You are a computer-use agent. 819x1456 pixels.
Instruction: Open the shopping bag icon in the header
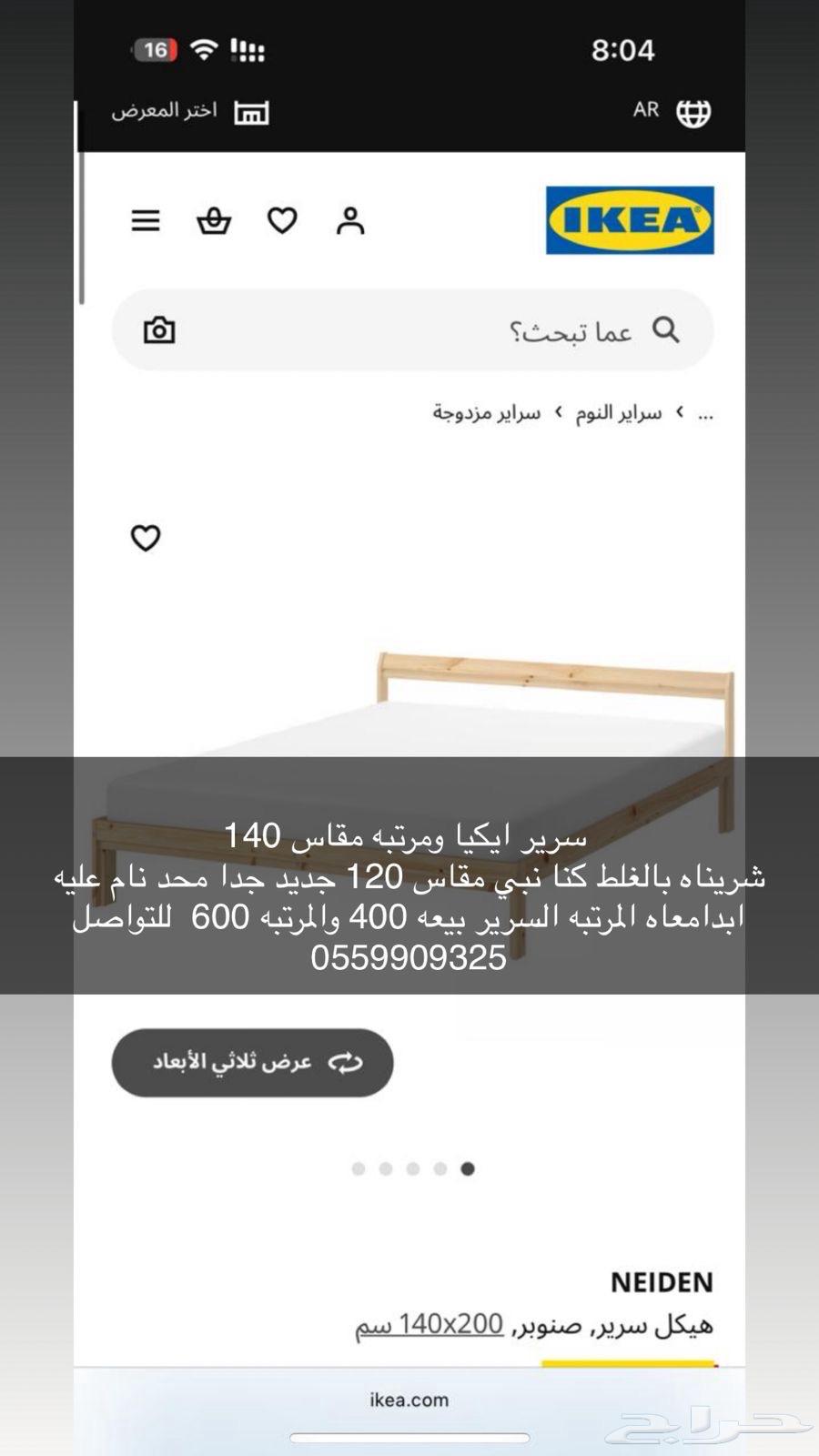pyautogui.click(x=216, y=220)
